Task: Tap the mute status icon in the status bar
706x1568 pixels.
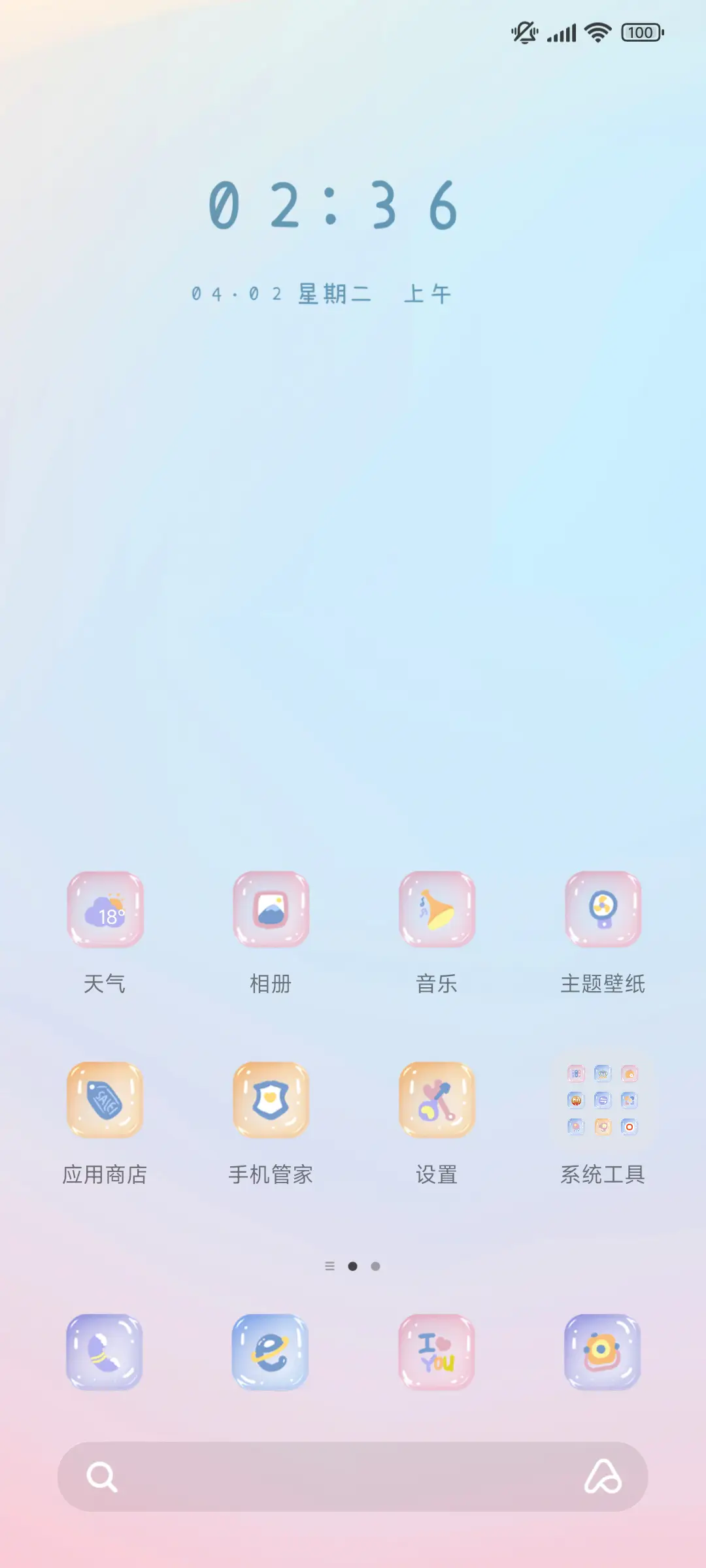Action: [x=524, y=31]
